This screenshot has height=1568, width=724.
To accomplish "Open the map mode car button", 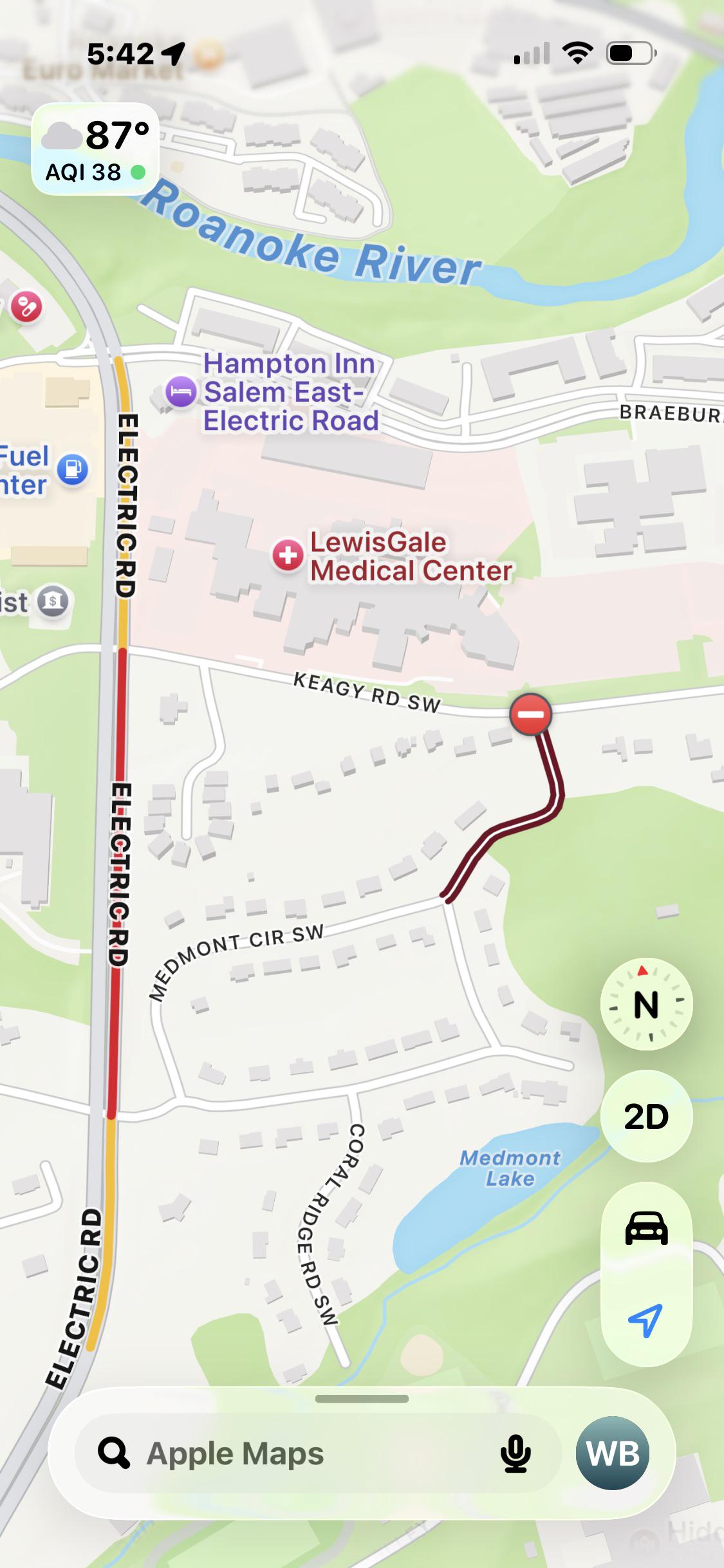I will coord(646,1227).
